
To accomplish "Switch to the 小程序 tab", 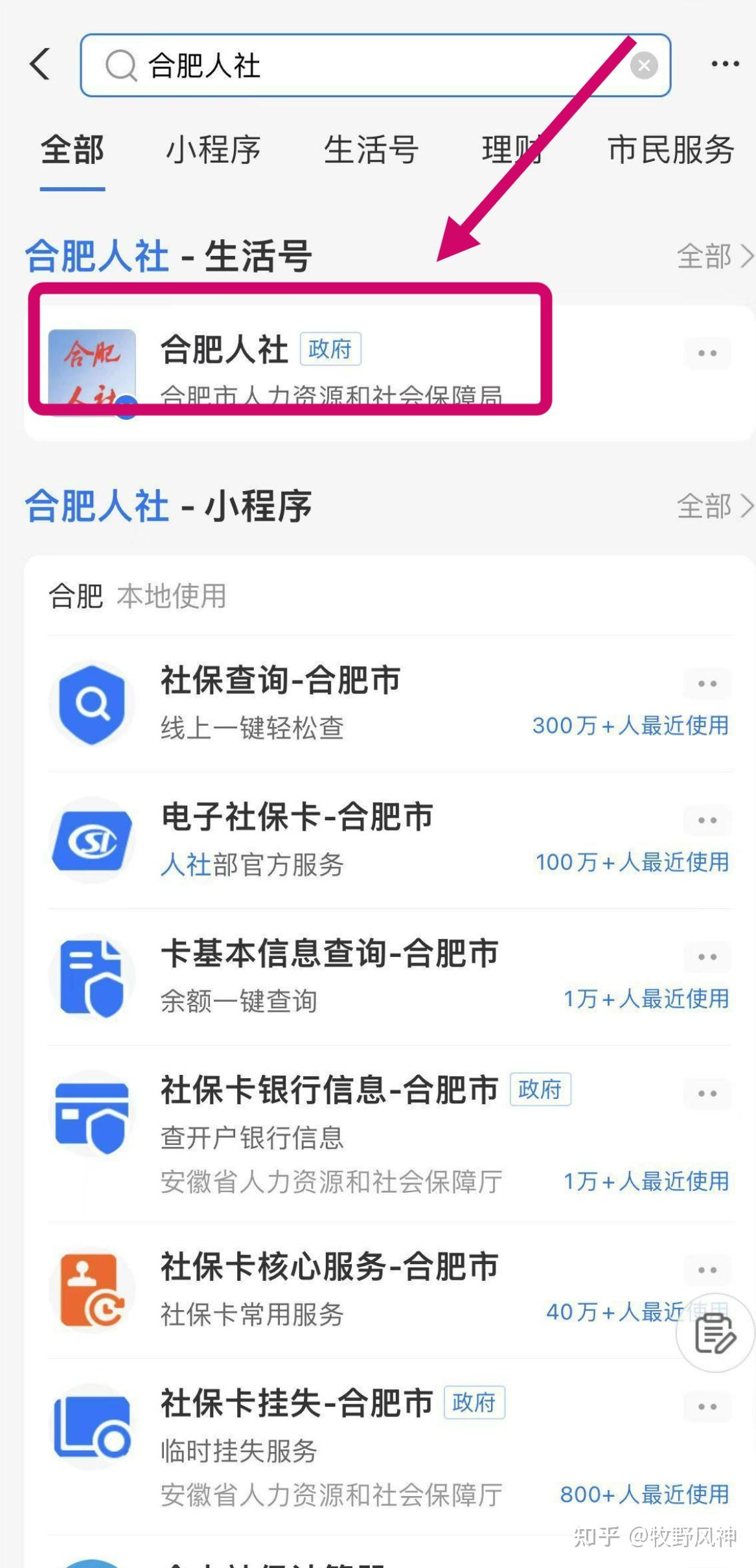I will coord(214,150).
